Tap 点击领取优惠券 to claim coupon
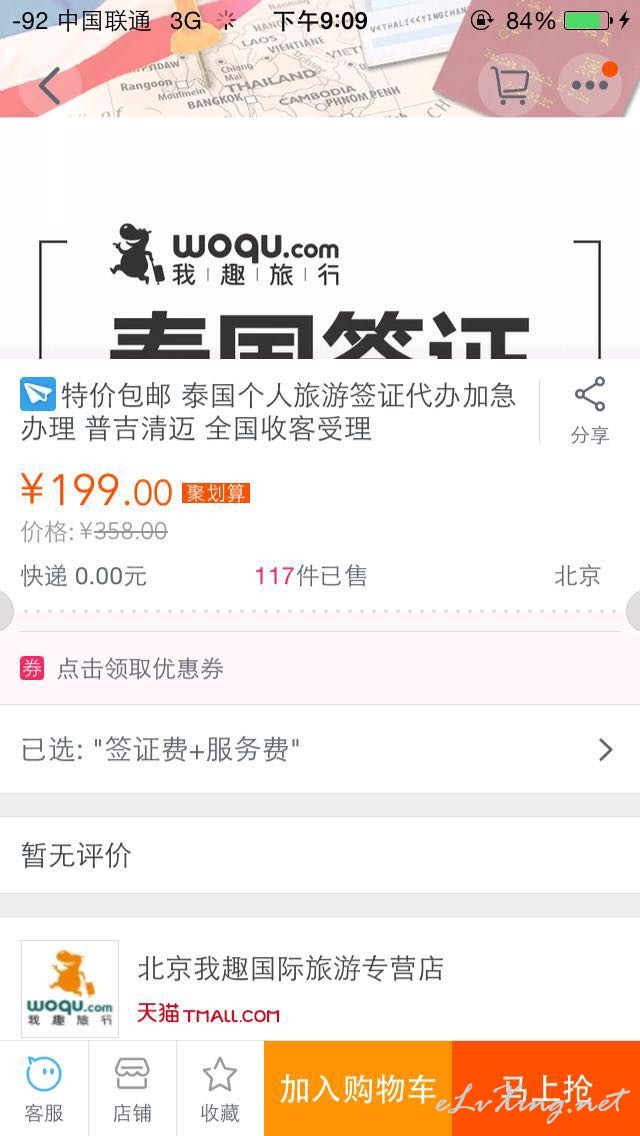Image resolution: width=640 pixels, height=1136 pixels. [x=320, y=668]
